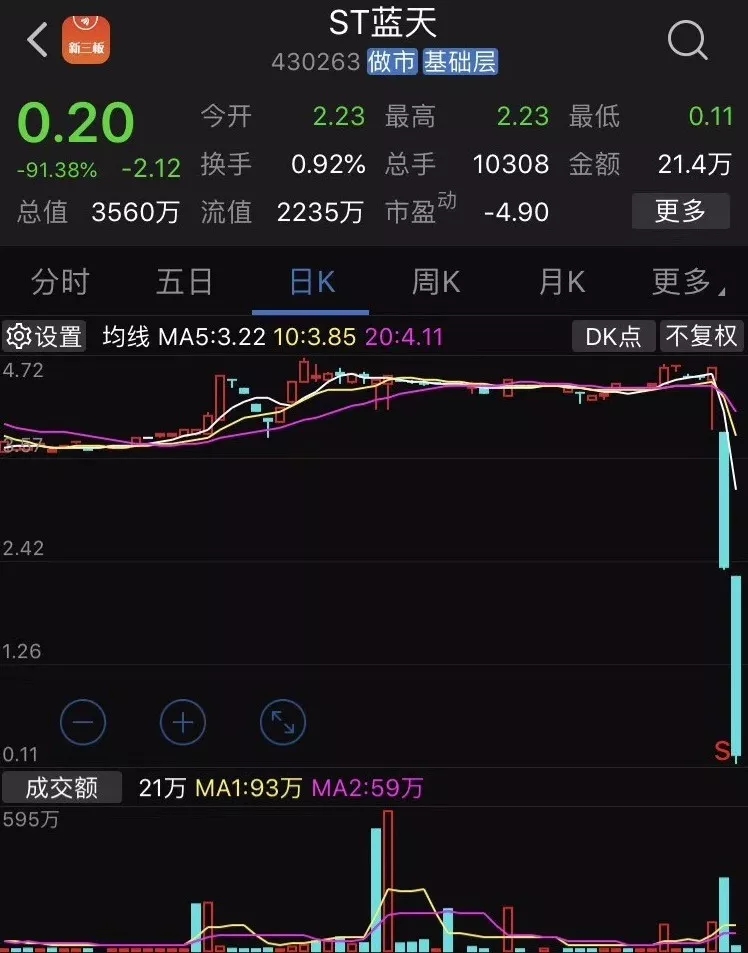Zoom out using the minus circle icon
Image resolution: width=748 pixels, height=953 pixels.
tap(83, 722)
